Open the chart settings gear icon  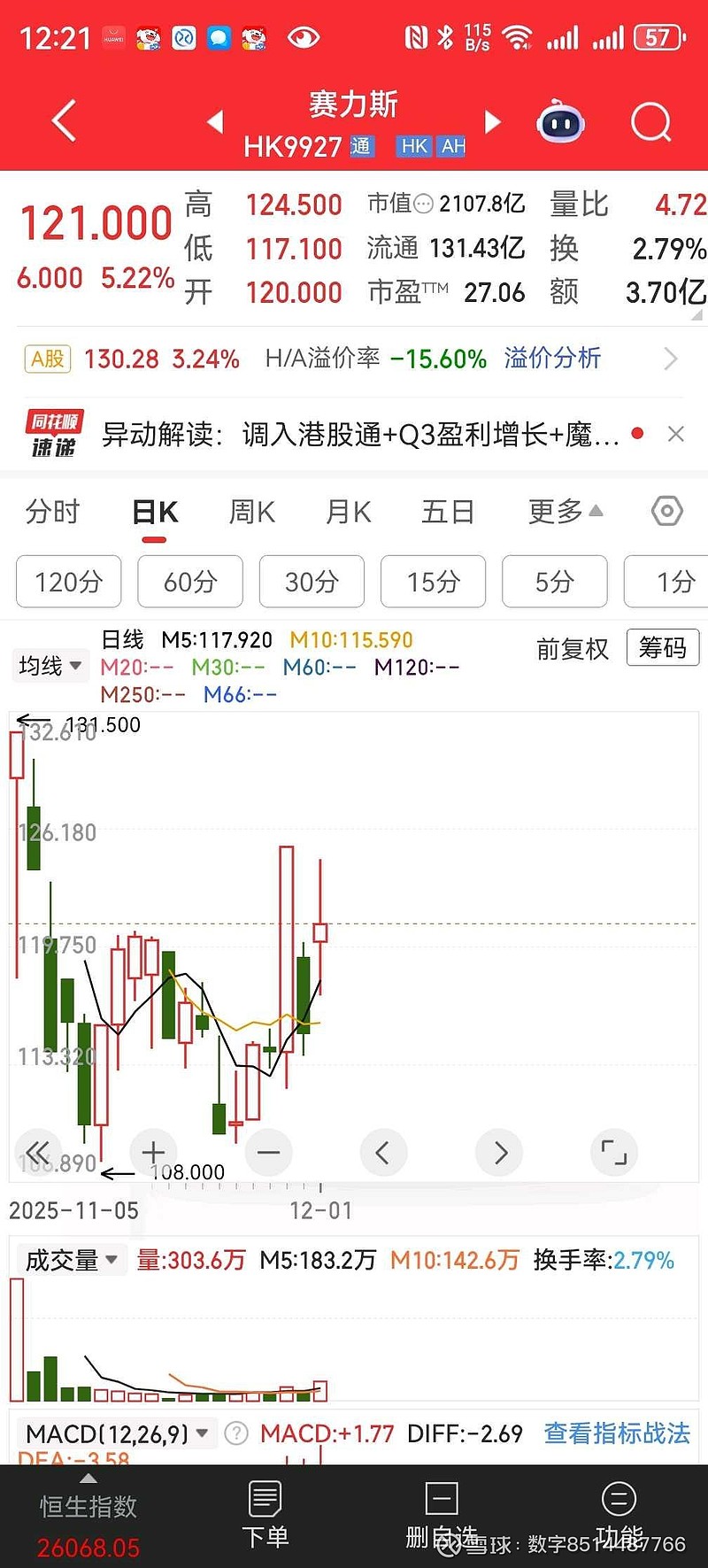(x=666, y=511)
